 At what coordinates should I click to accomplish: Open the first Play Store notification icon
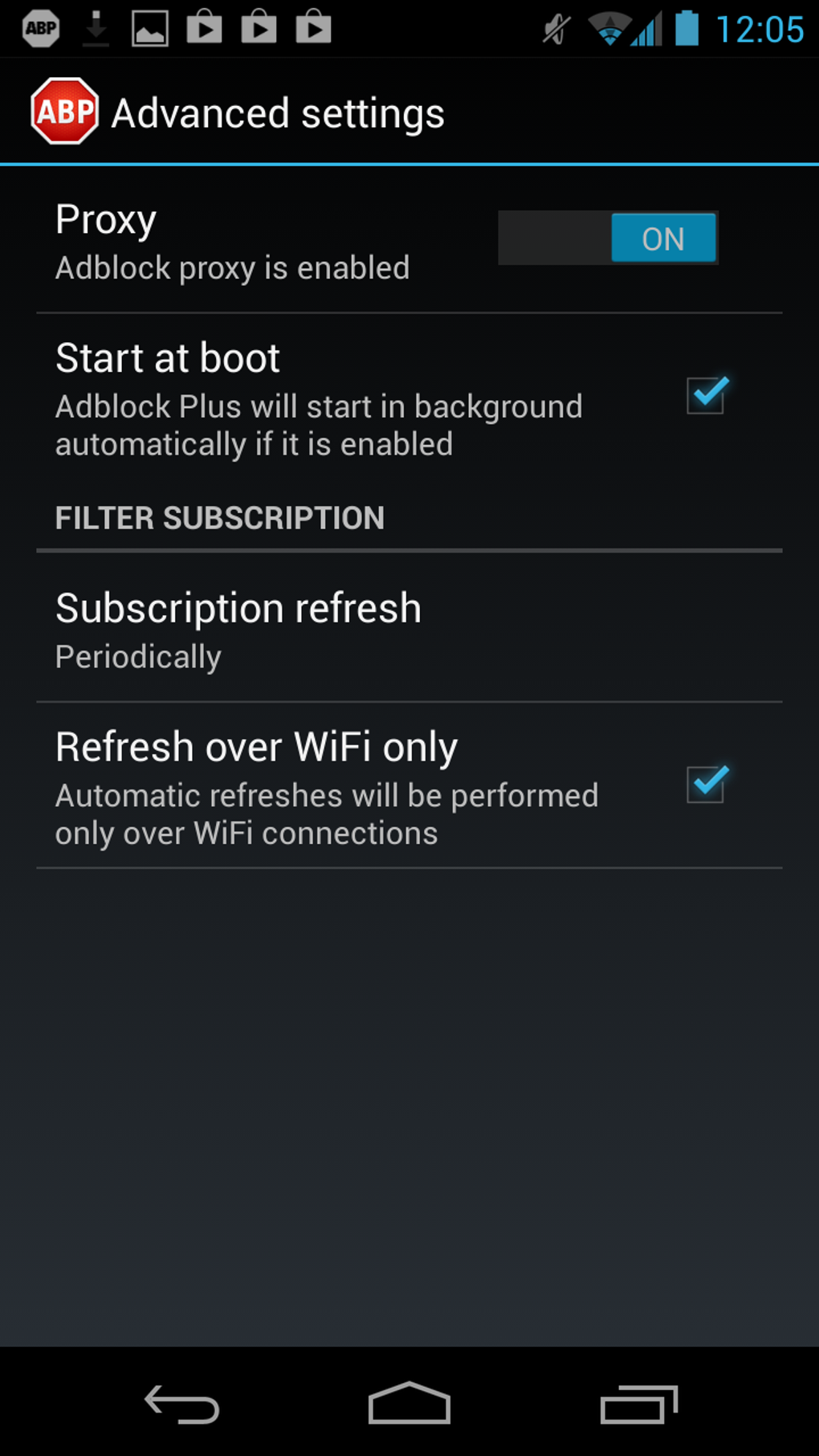205,27
